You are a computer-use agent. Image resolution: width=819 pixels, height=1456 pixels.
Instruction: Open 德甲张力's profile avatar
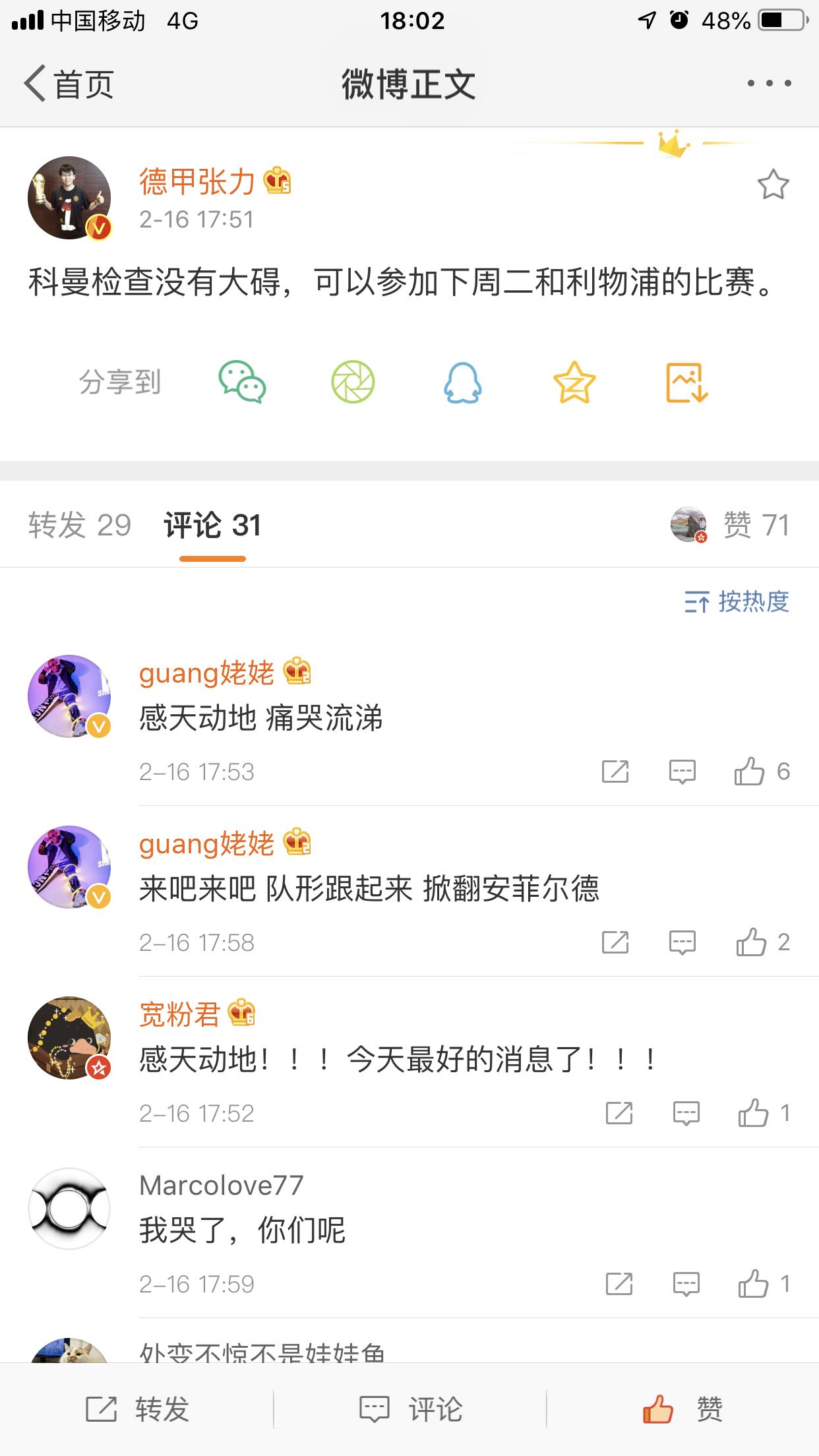pos(69,198)
